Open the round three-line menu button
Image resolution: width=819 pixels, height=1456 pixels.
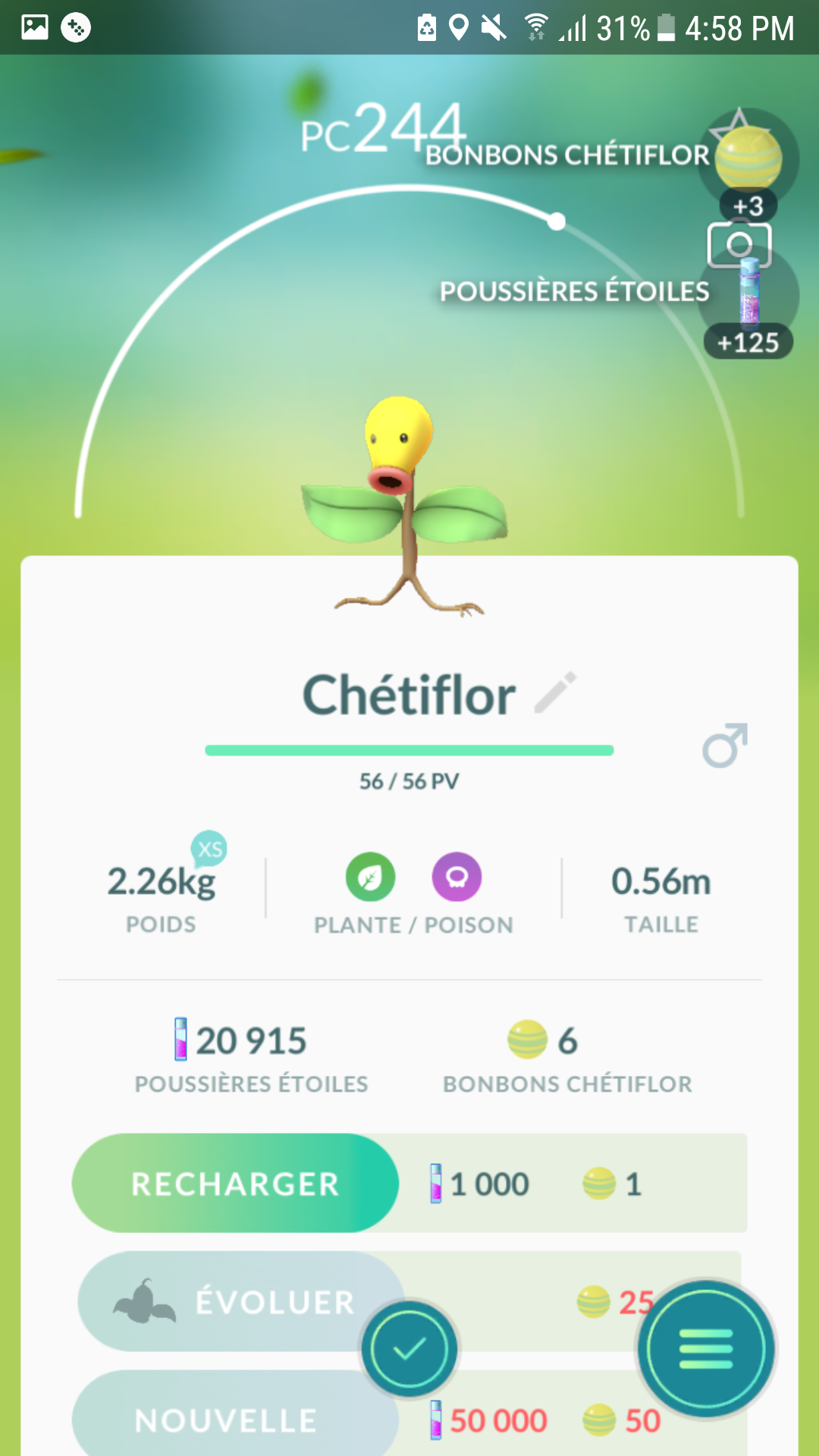coord(706,1348)
